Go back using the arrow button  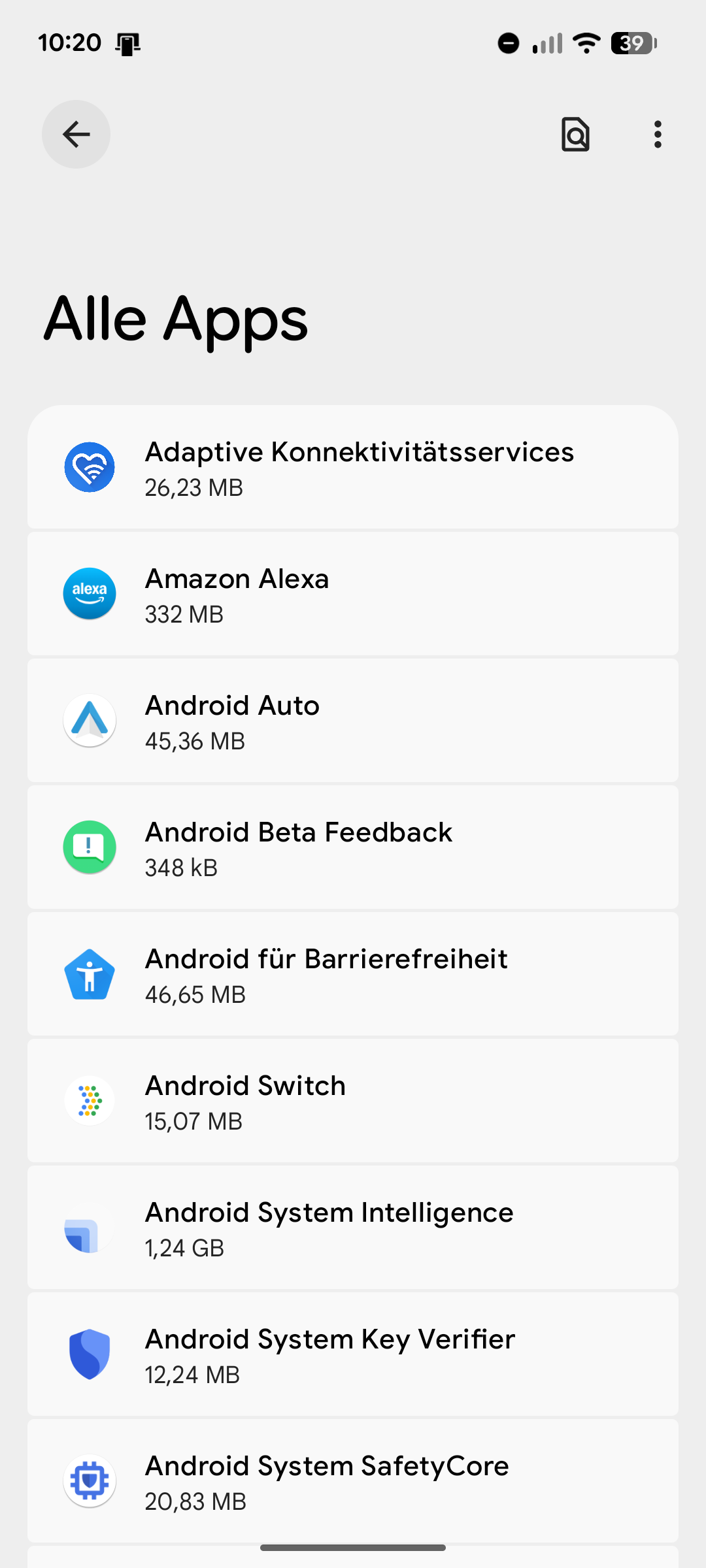click(x=76, y=135)
